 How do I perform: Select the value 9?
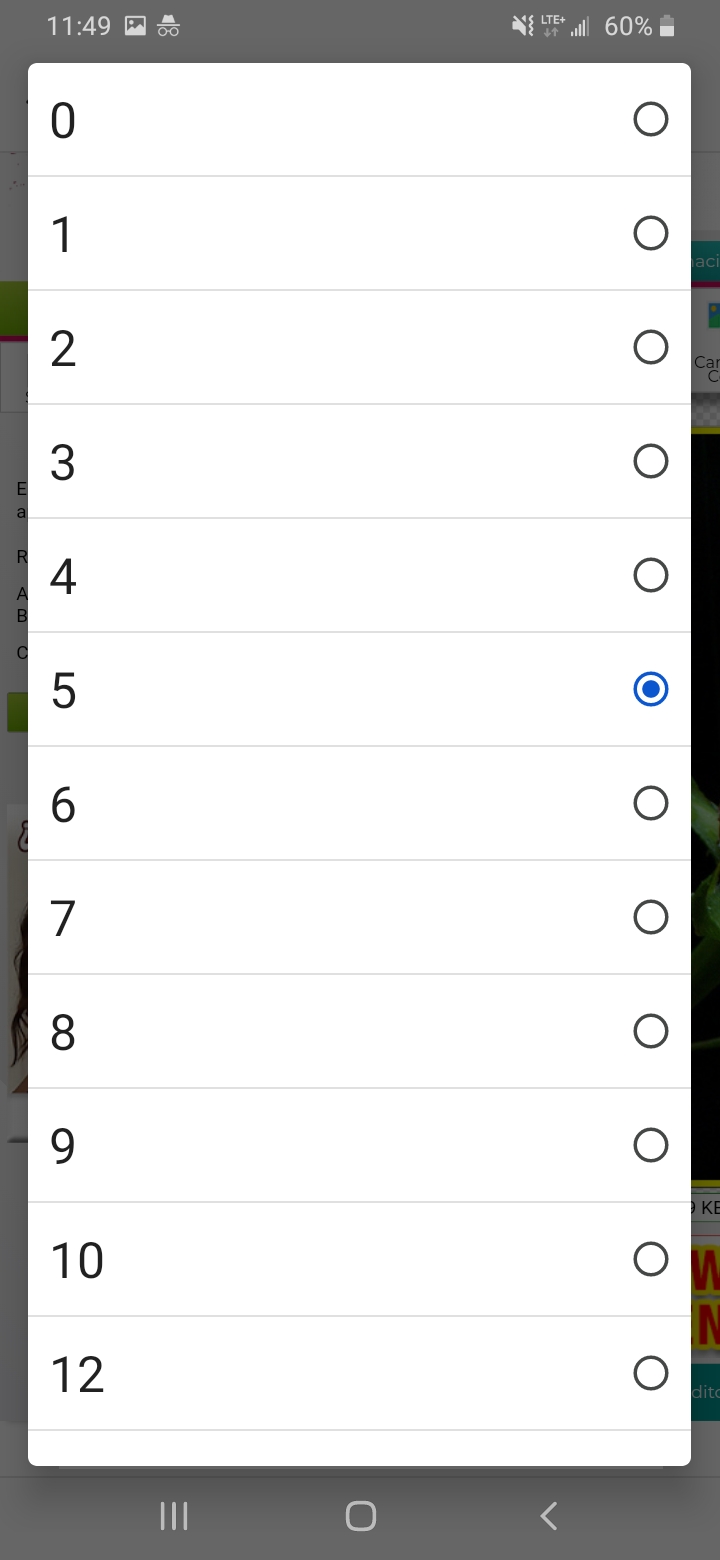tap(359, 1146)
